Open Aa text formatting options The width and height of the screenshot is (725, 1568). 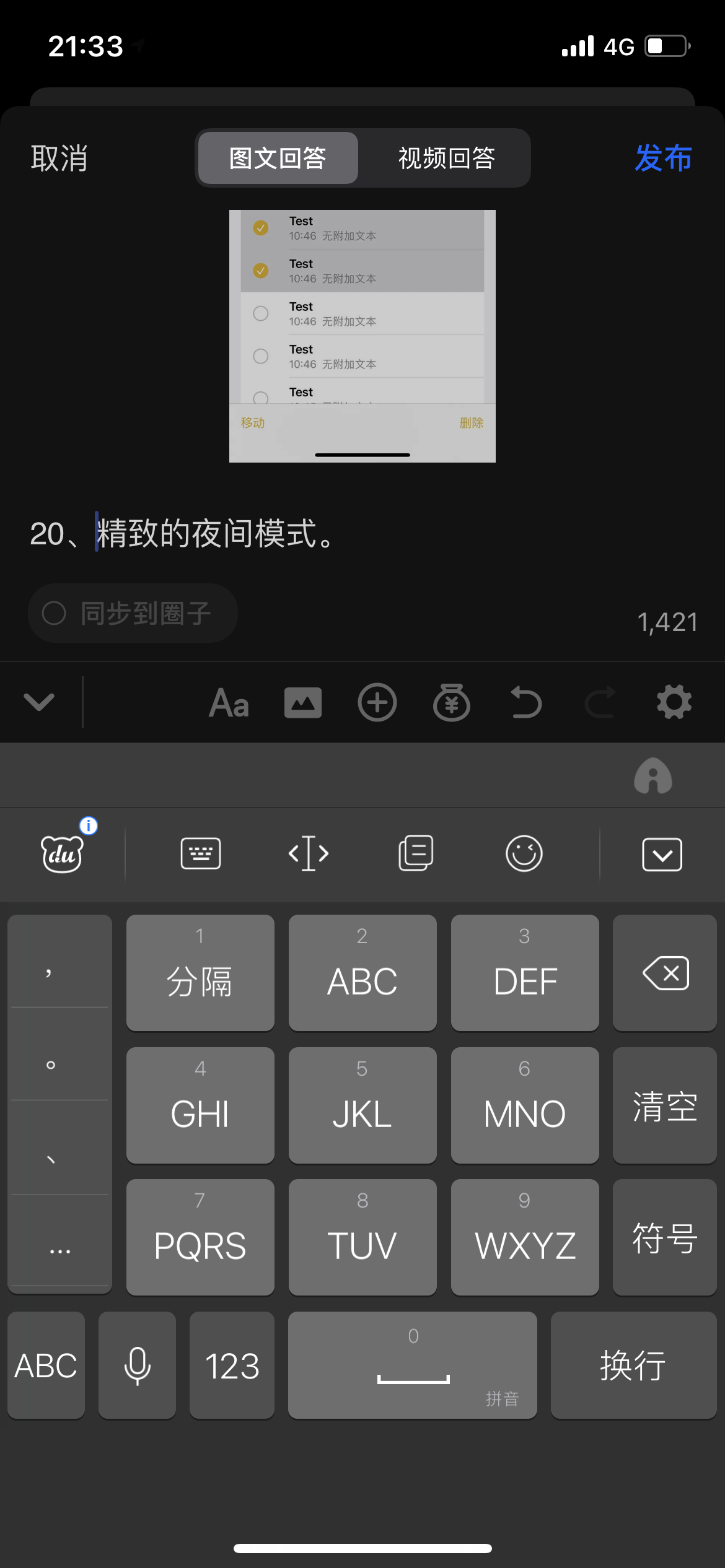coord(229,703)
